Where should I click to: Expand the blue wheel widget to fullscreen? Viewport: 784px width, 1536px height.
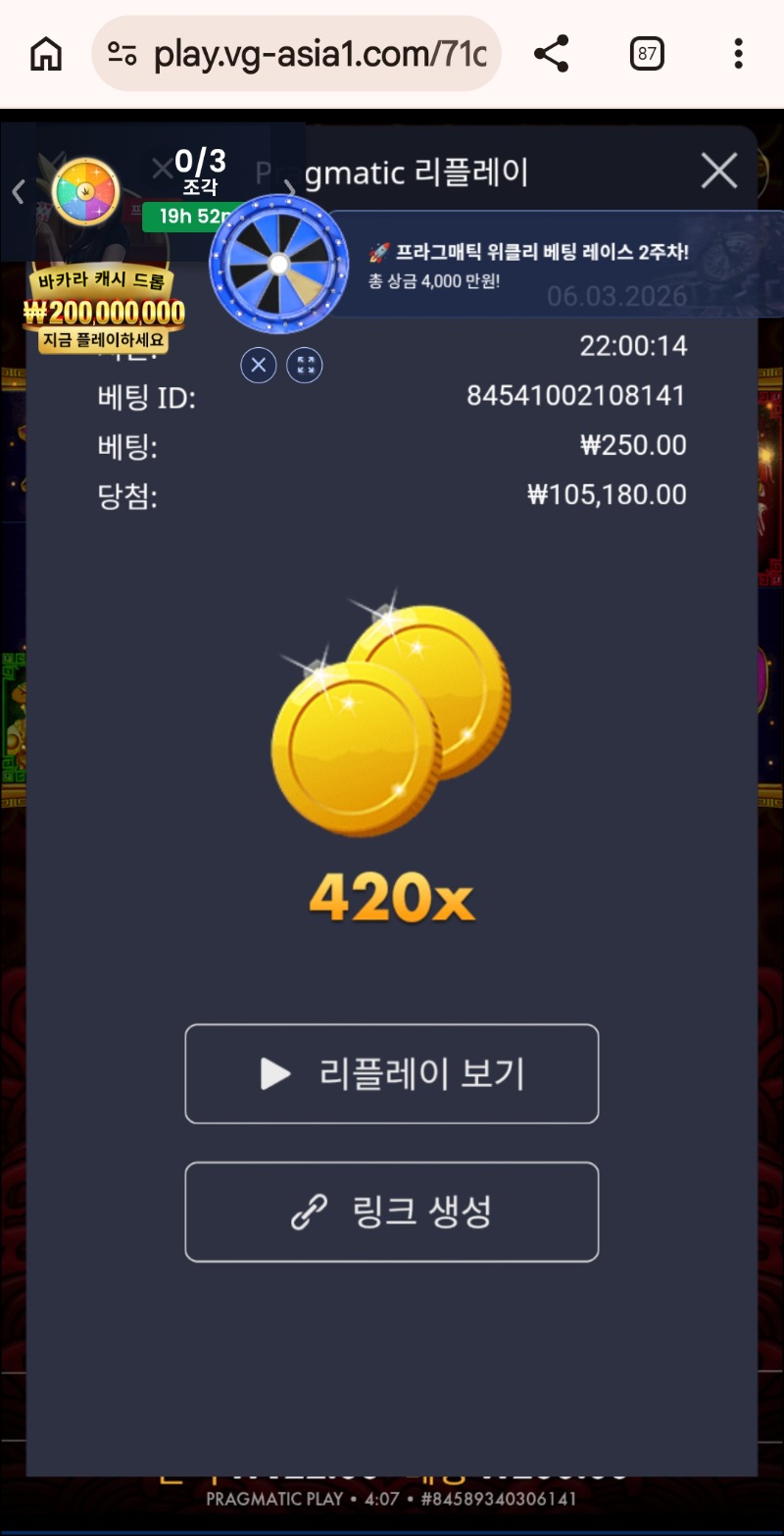click(x=305, y=366)
